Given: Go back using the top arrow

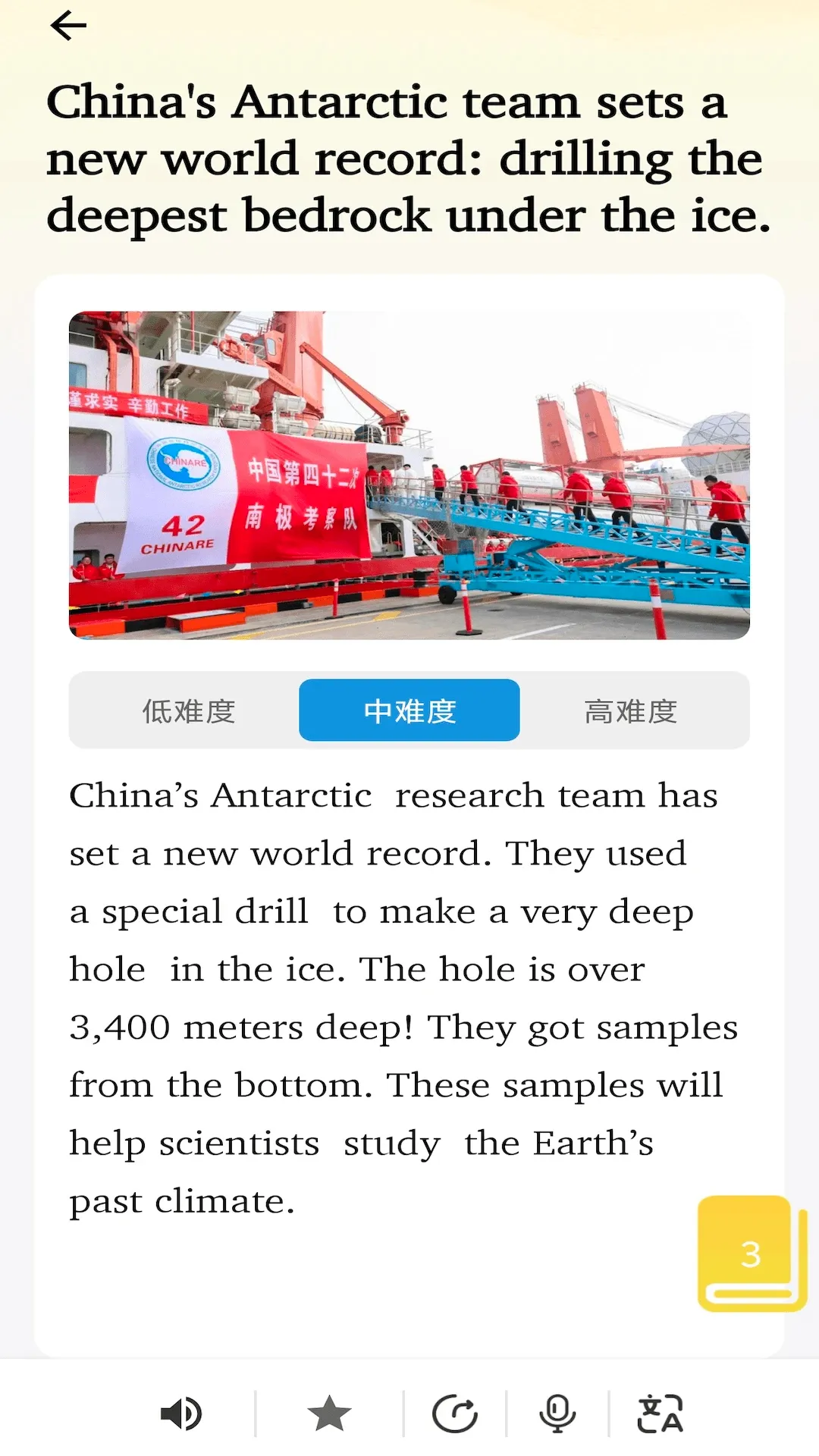Looking at the screenshot, I should click(x=68, y=26).
